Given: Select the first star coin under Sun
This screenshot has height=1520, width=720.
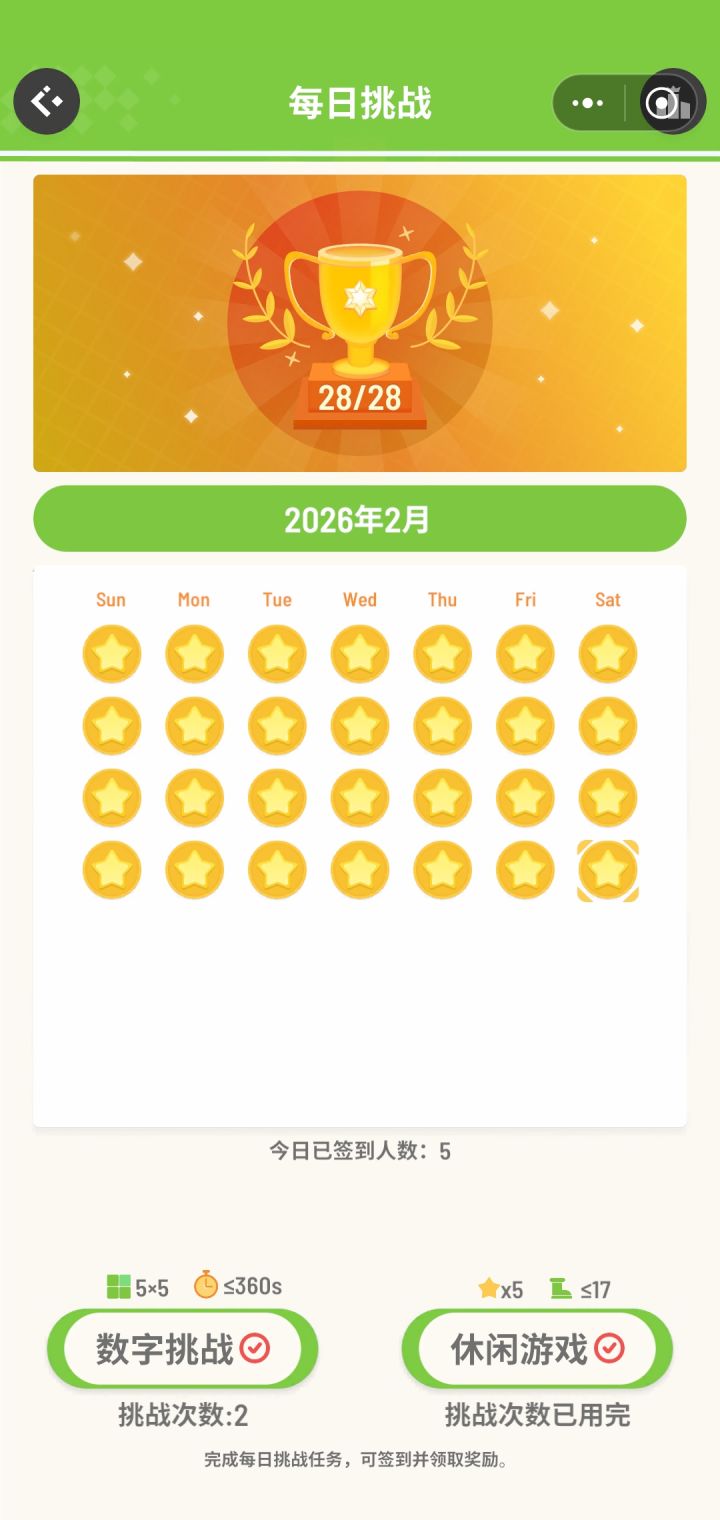Looking at the screenshot, I should click(x=111, y=653).
